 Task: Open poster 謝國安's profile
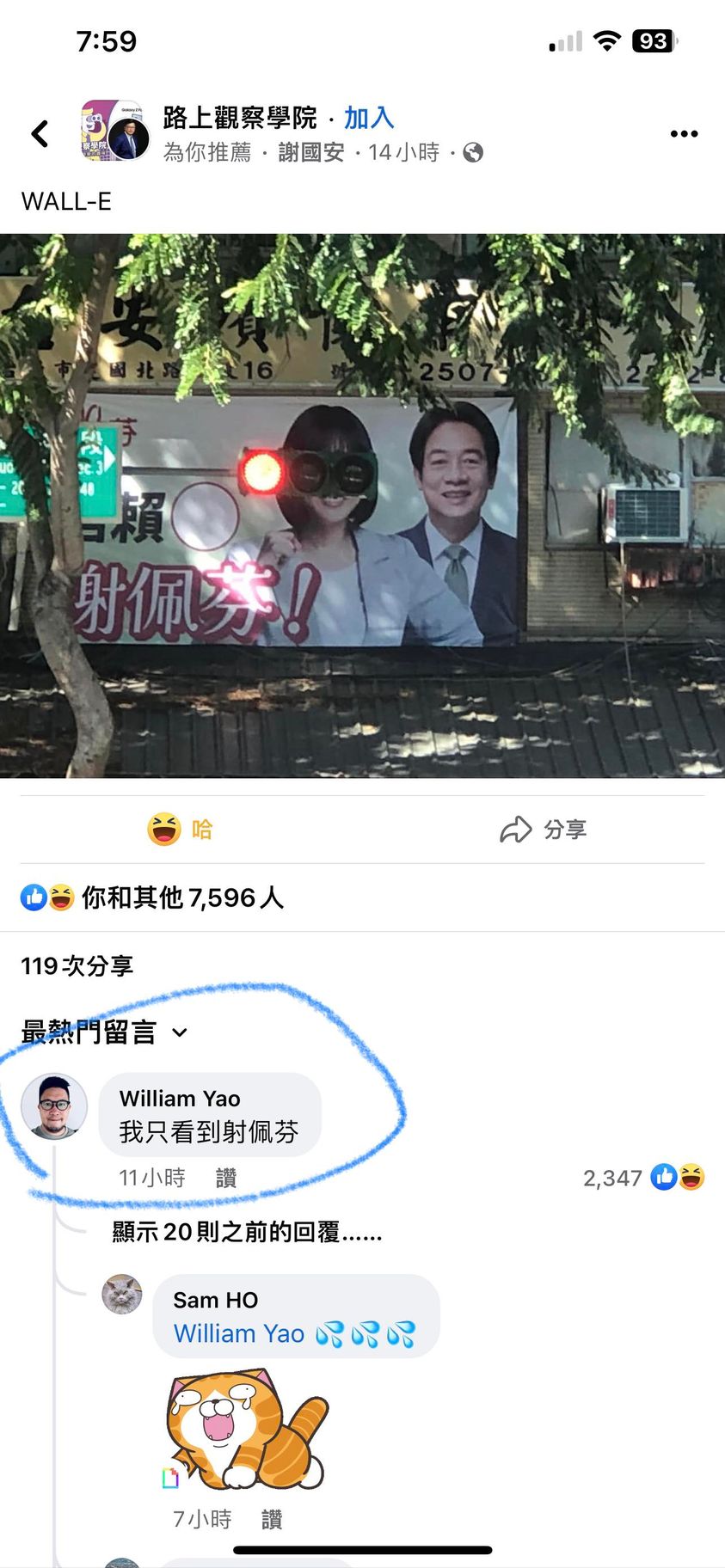pos(310,153)
